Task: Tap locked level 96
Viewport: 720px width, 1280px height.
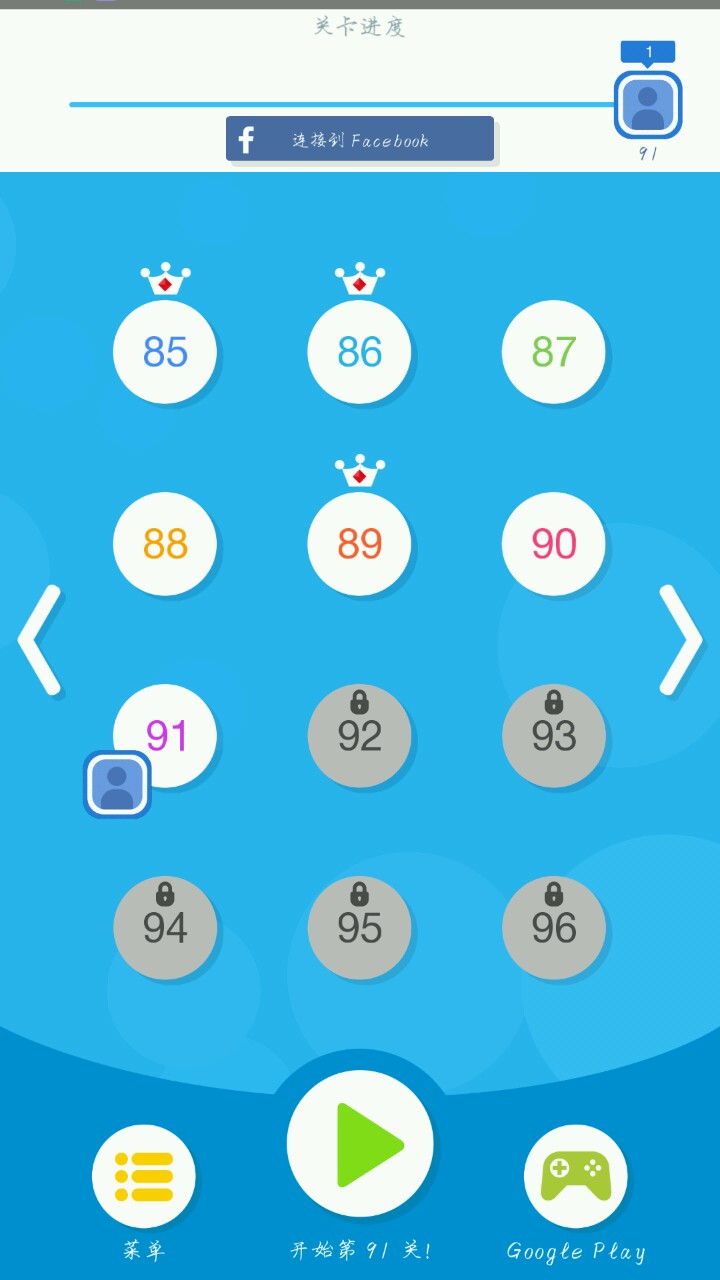Action: (553, 929)
